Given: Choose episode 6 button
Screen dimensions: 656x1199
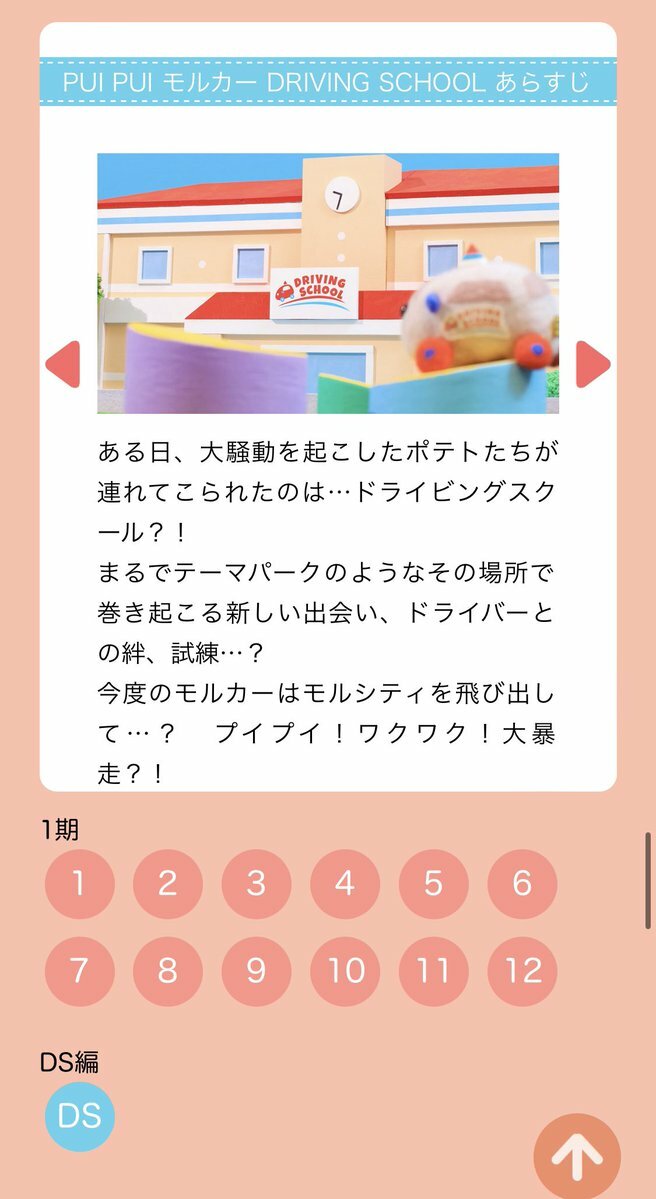Looking at the screenshot, I should (x=522, y=883).
